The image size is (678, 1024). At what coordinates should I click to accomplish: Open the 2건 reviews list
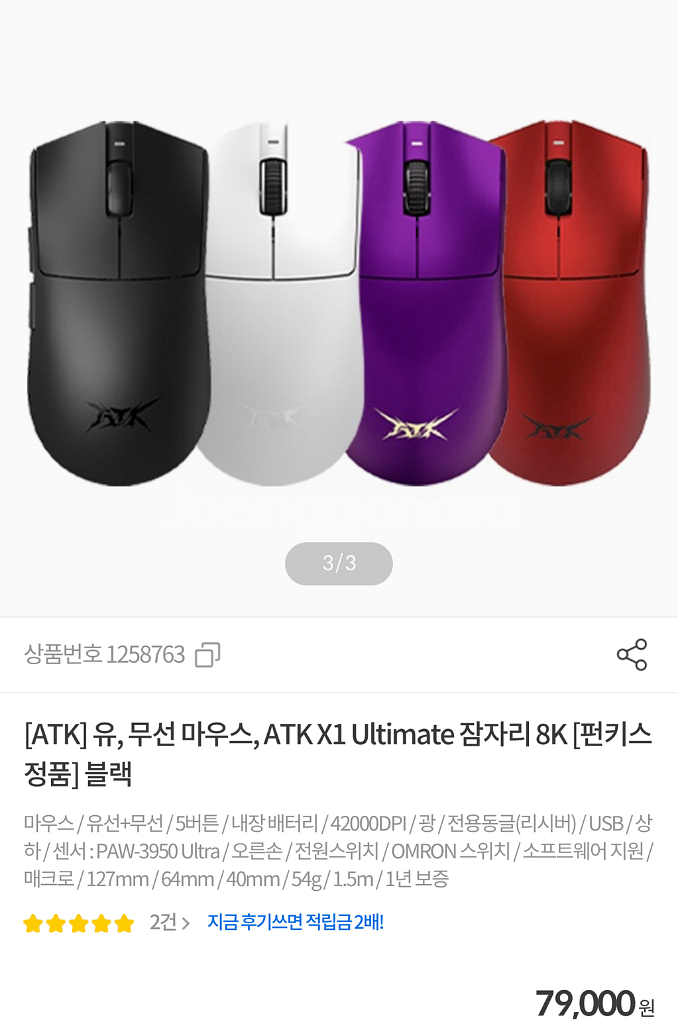tap(169, 922)
